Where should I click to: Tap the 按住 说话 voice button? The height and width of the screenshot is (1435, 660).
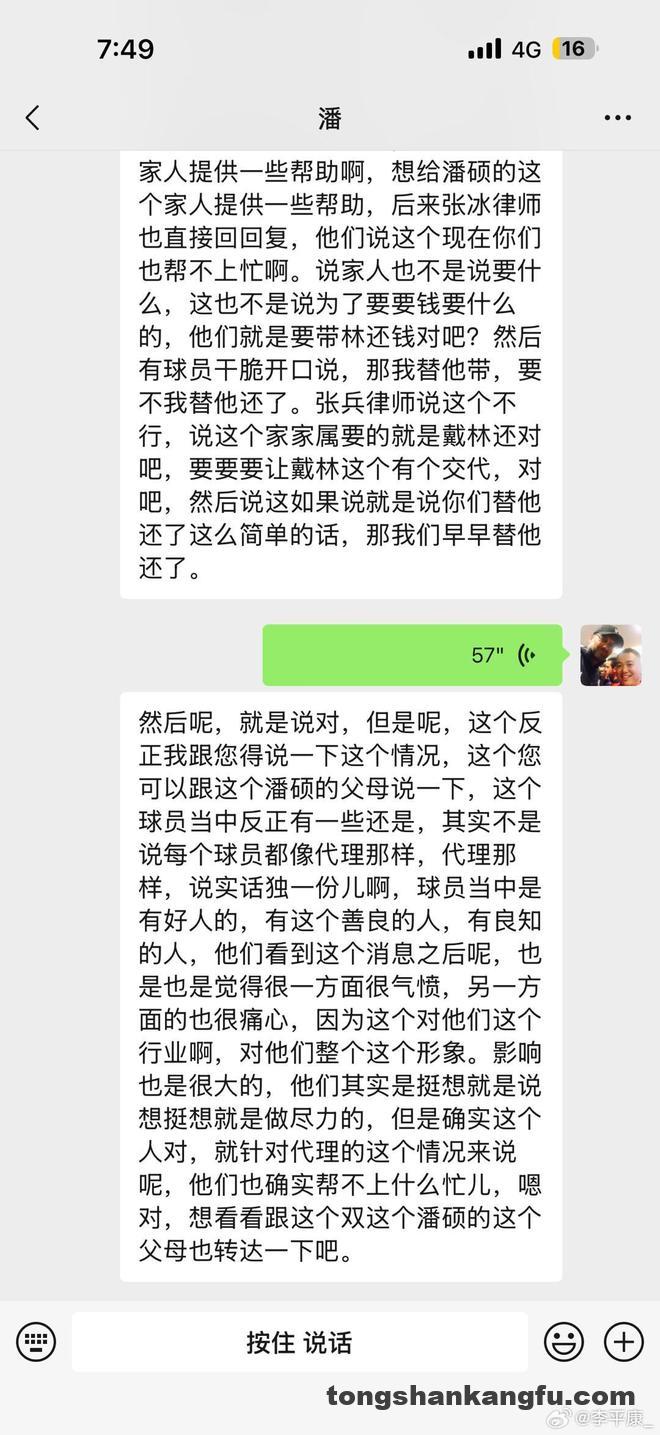[299, 1341]
